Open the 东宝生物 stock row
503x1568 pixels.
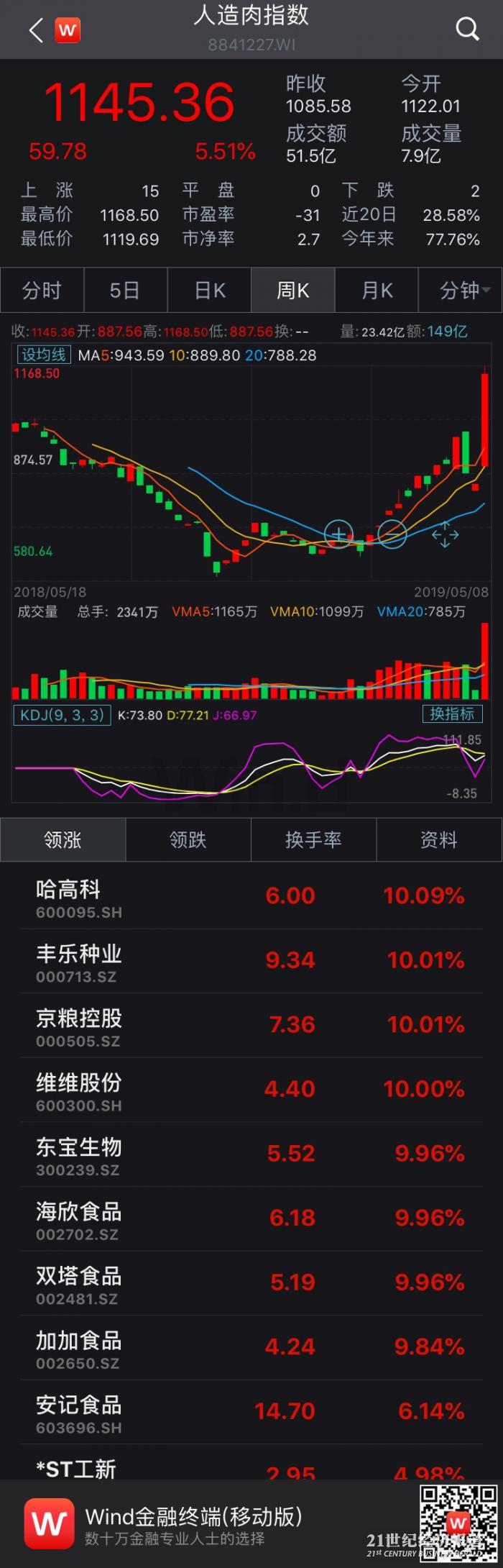click(x=251, y=1155)
